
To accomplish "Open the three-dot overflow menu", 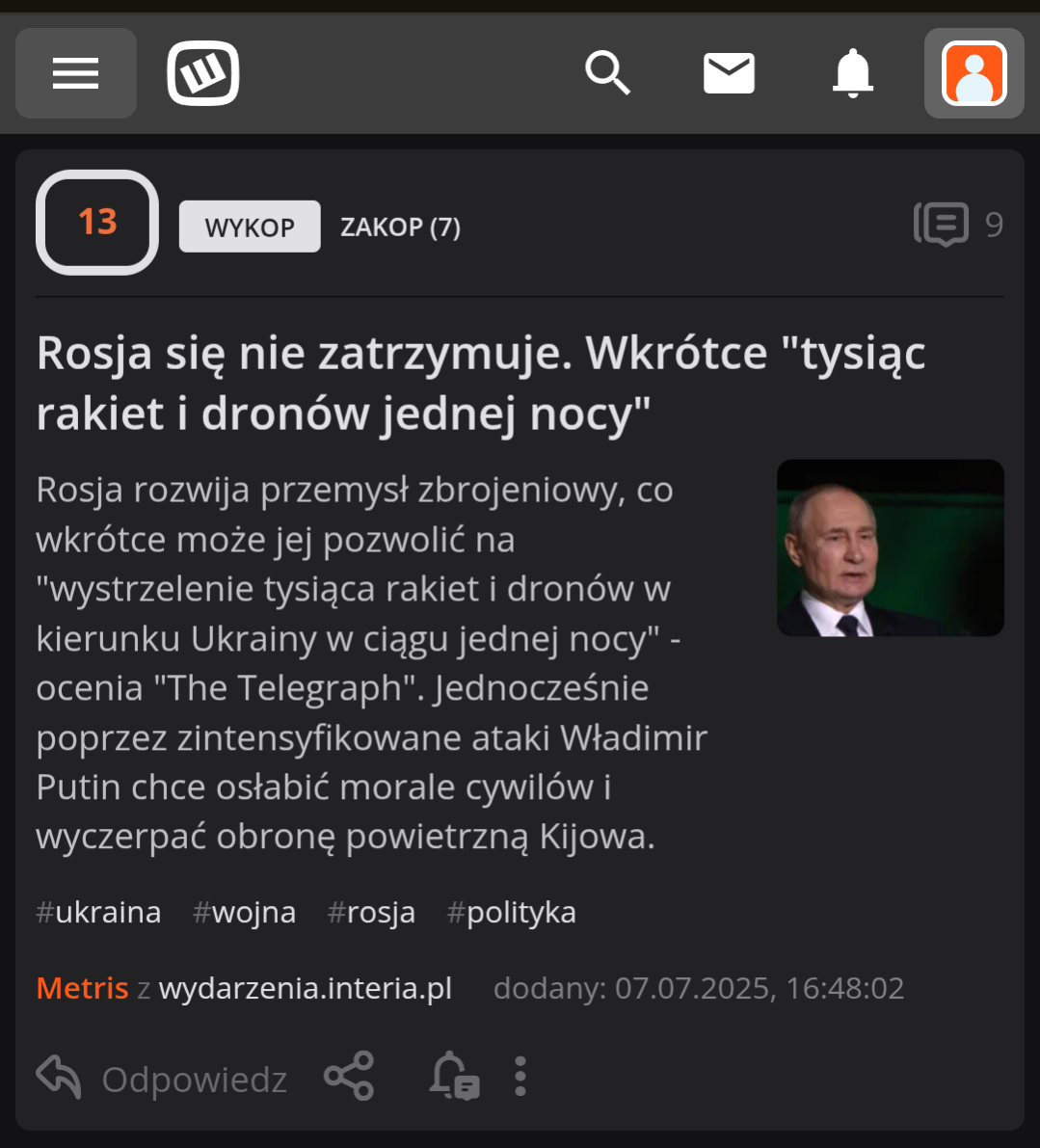I will point(520,1076).
